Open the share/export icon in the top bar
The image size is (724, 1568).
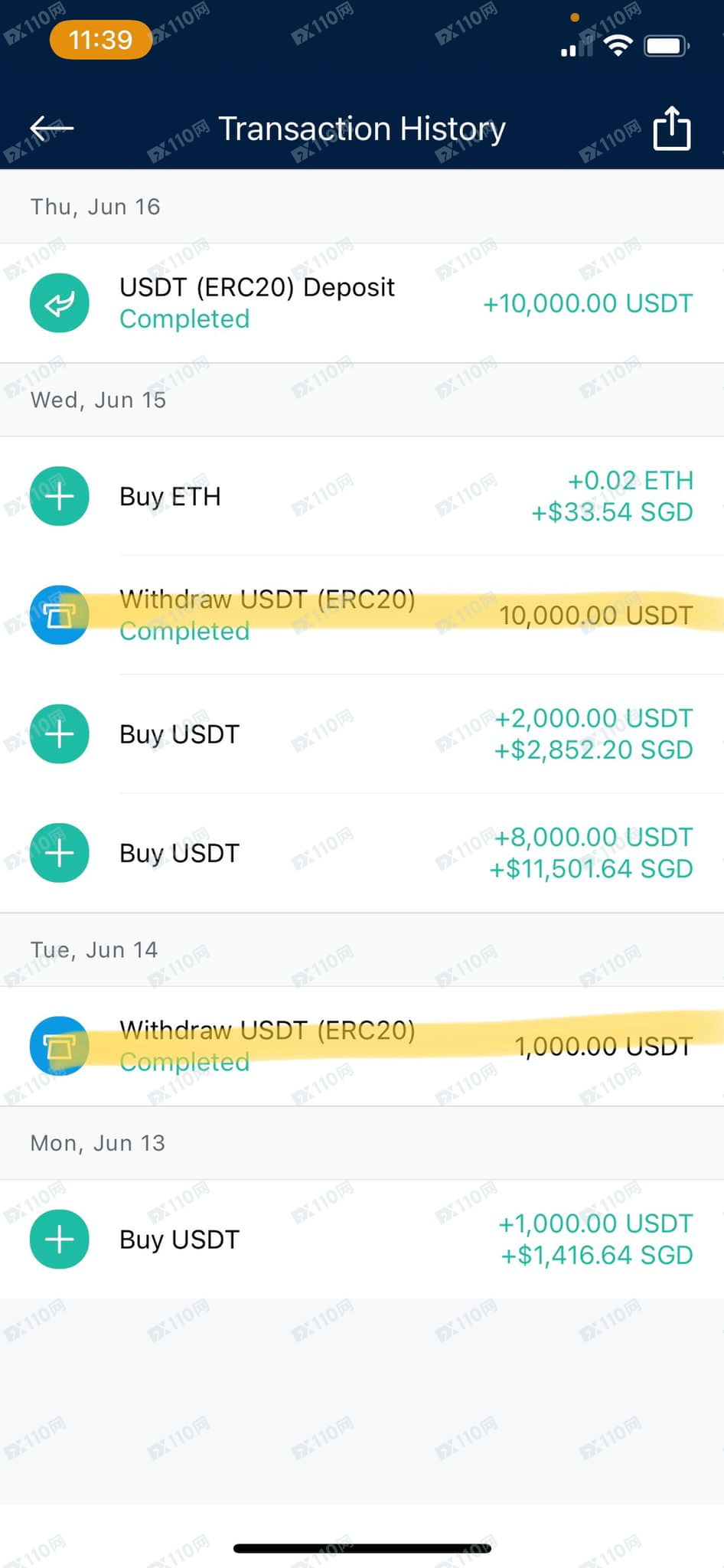670,128
